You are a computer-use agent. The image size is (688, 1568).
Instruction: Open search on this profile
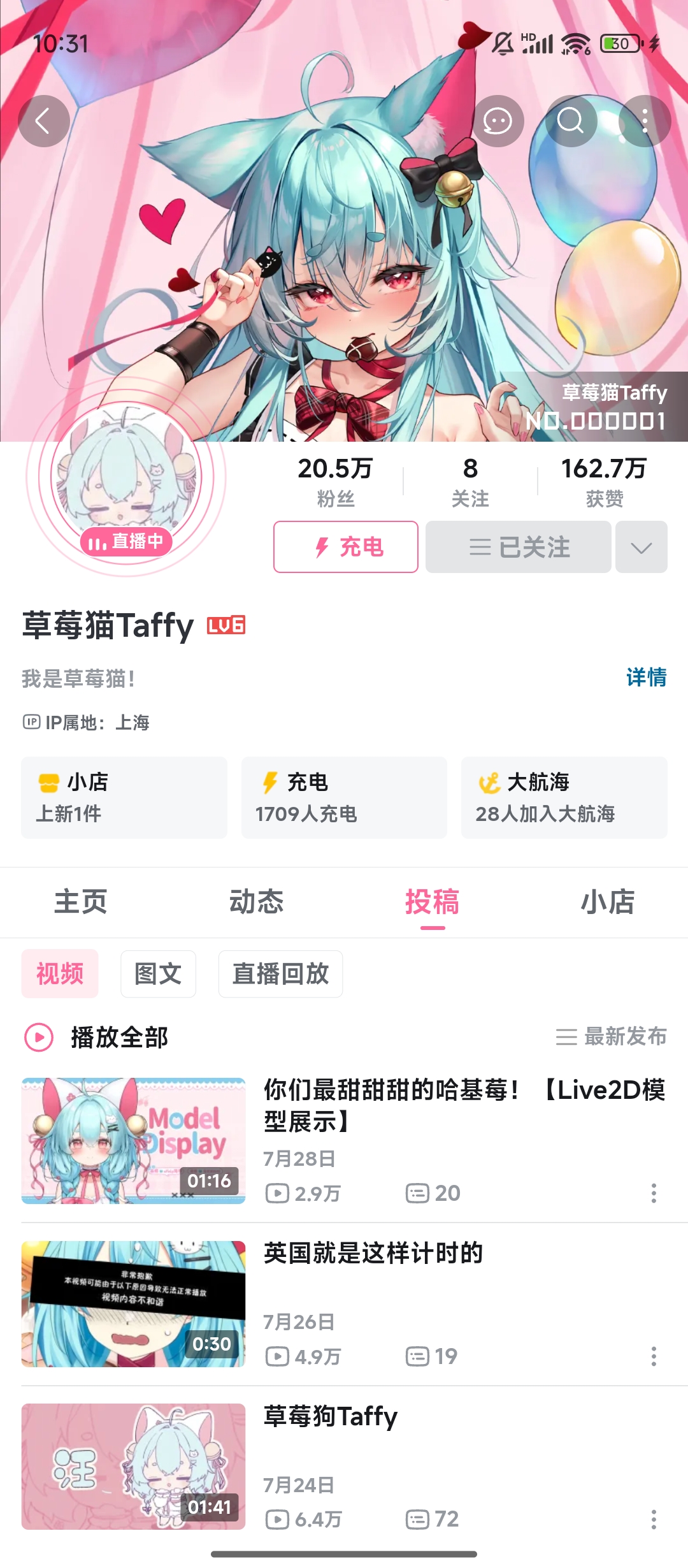coord(571,121)
